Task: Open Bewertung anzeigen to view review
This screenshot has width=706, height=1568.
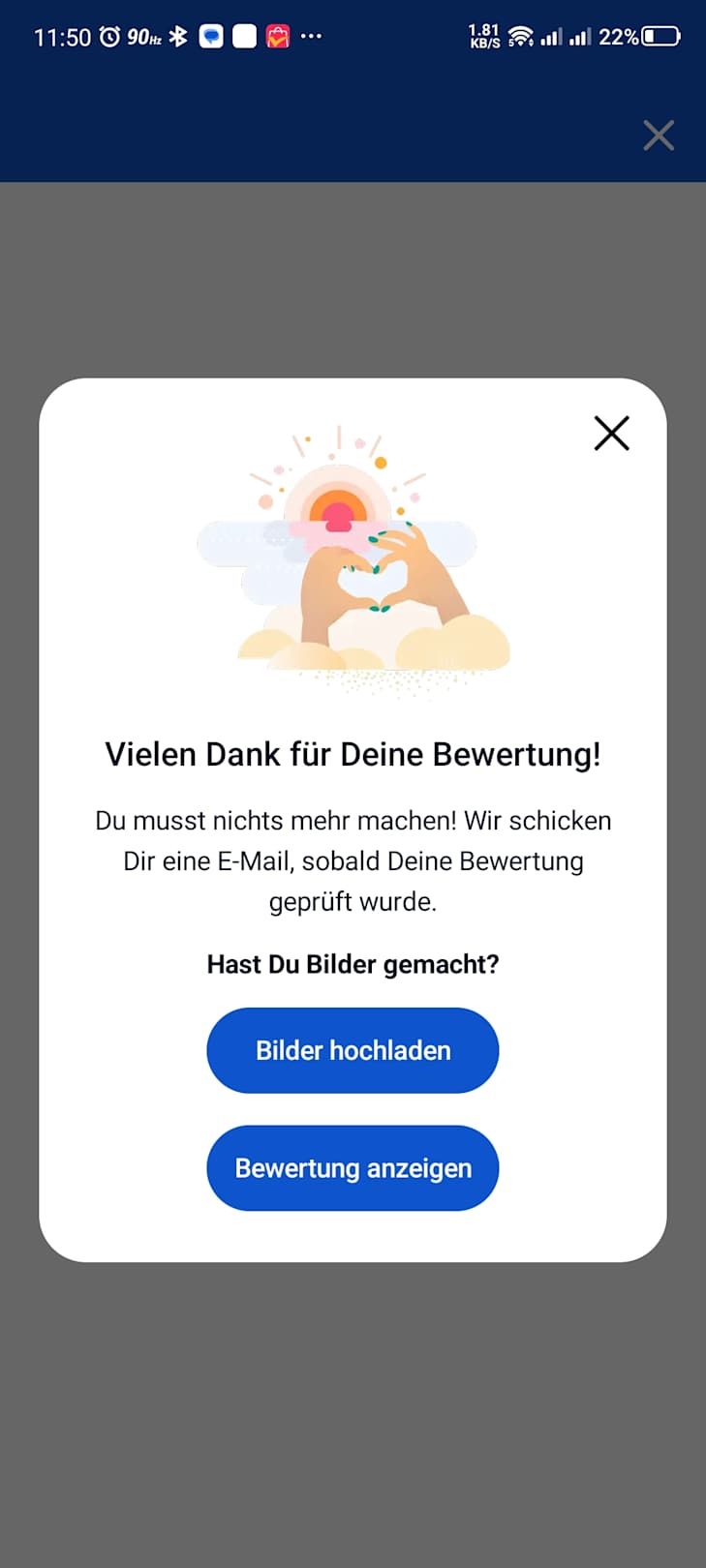Action: pyautogui.click(x=353, y=1168)
